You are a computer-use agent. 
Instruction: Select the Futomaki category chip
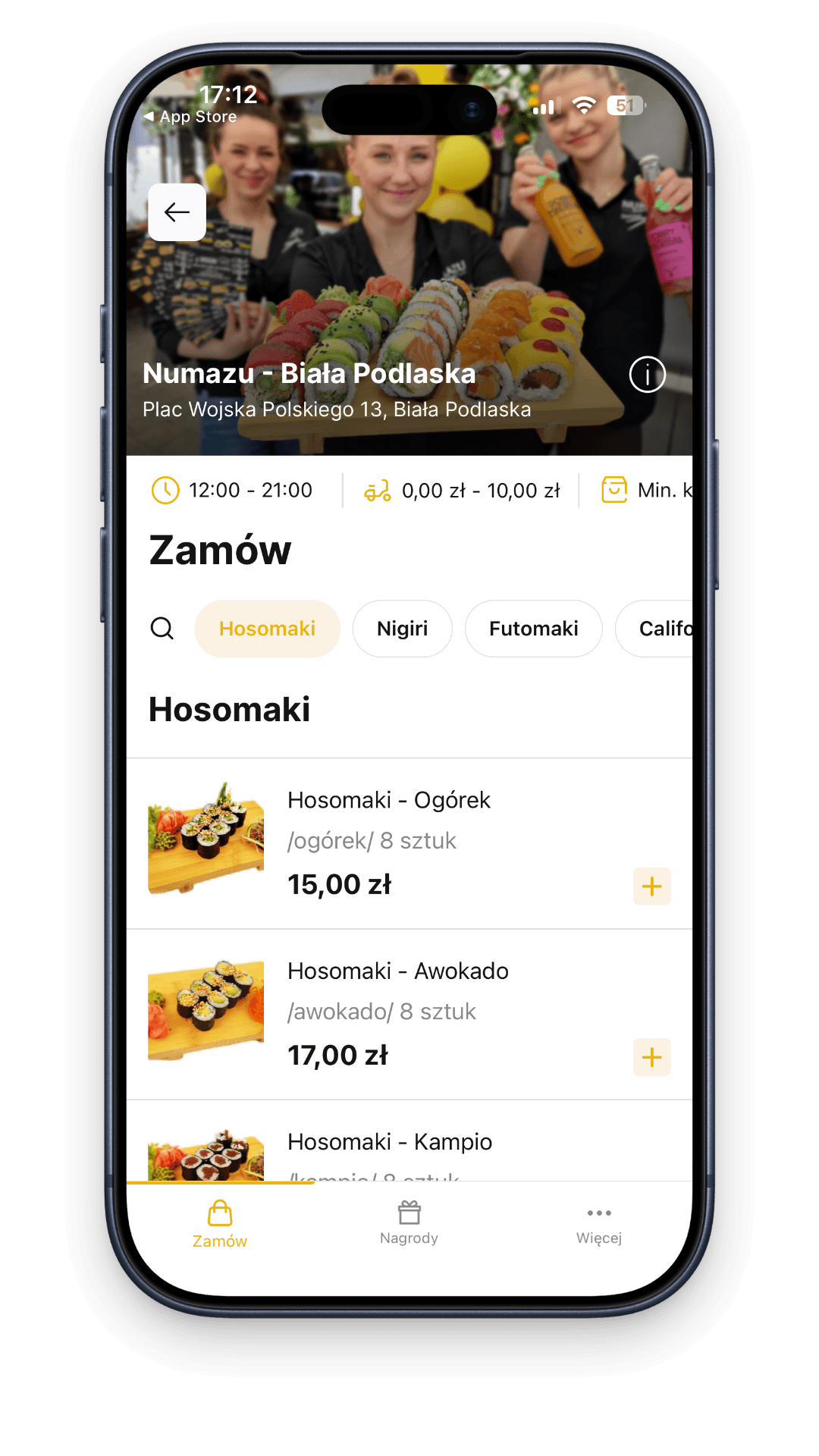click(x=533, y=629)
